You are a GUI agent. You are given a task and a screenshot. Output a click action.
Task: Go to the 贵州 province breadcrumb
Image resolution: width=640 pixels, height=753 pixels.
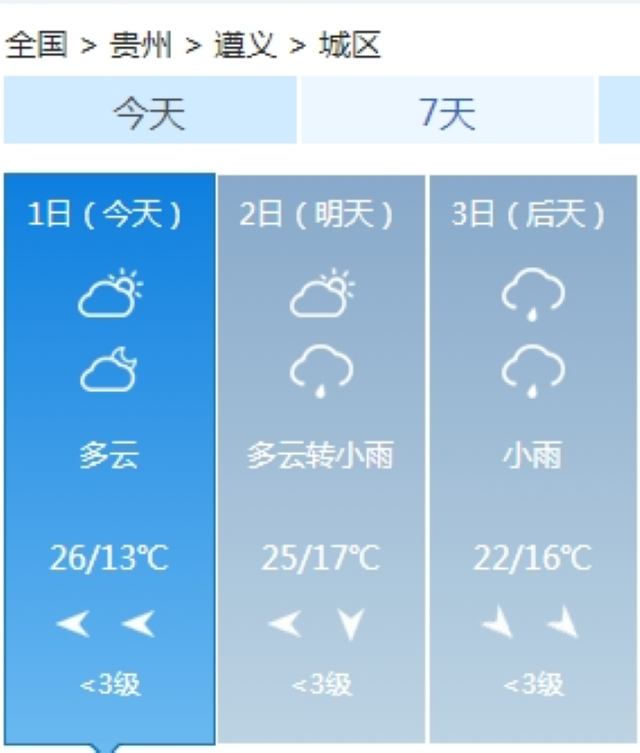[140, 46]
